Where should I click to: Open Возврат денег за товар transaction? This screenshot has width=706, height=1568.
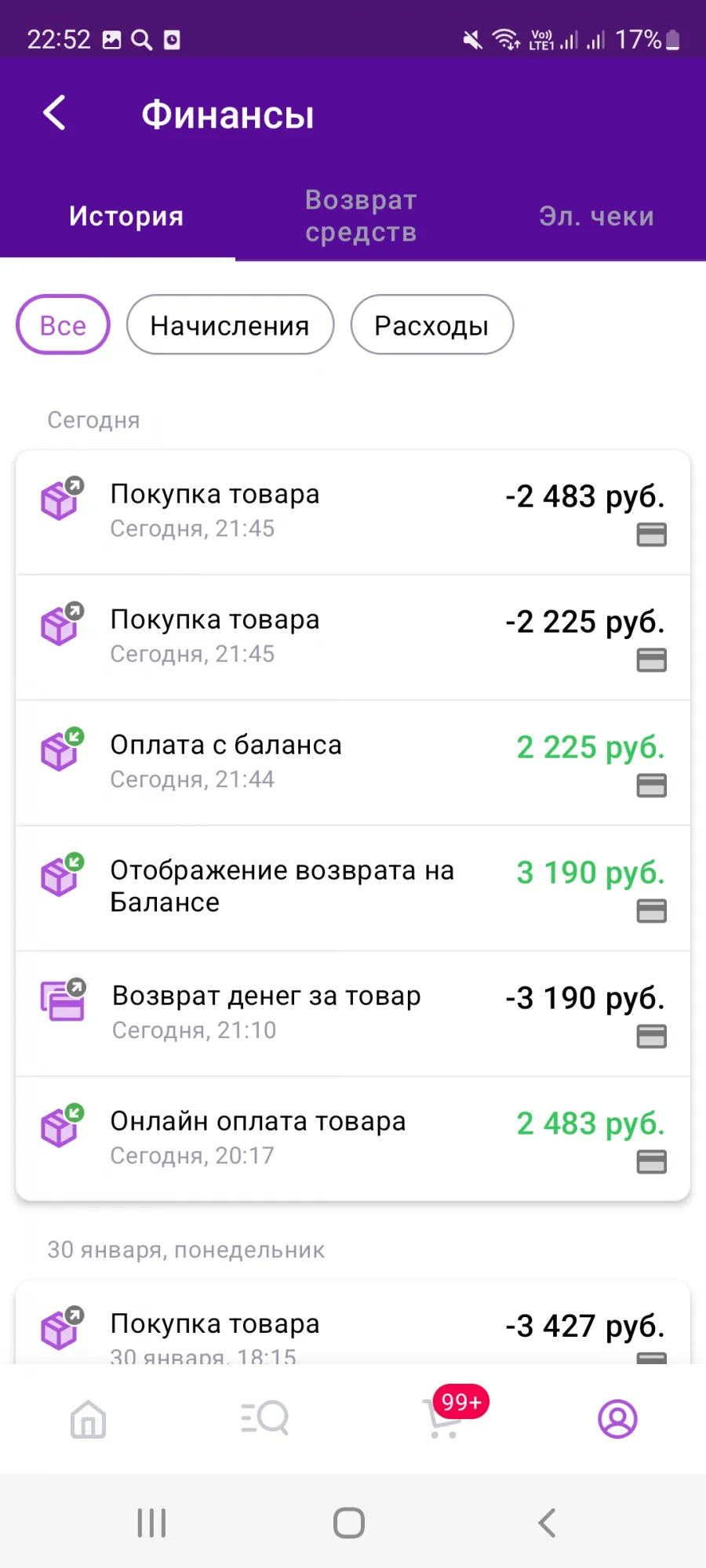[353, 1014]
